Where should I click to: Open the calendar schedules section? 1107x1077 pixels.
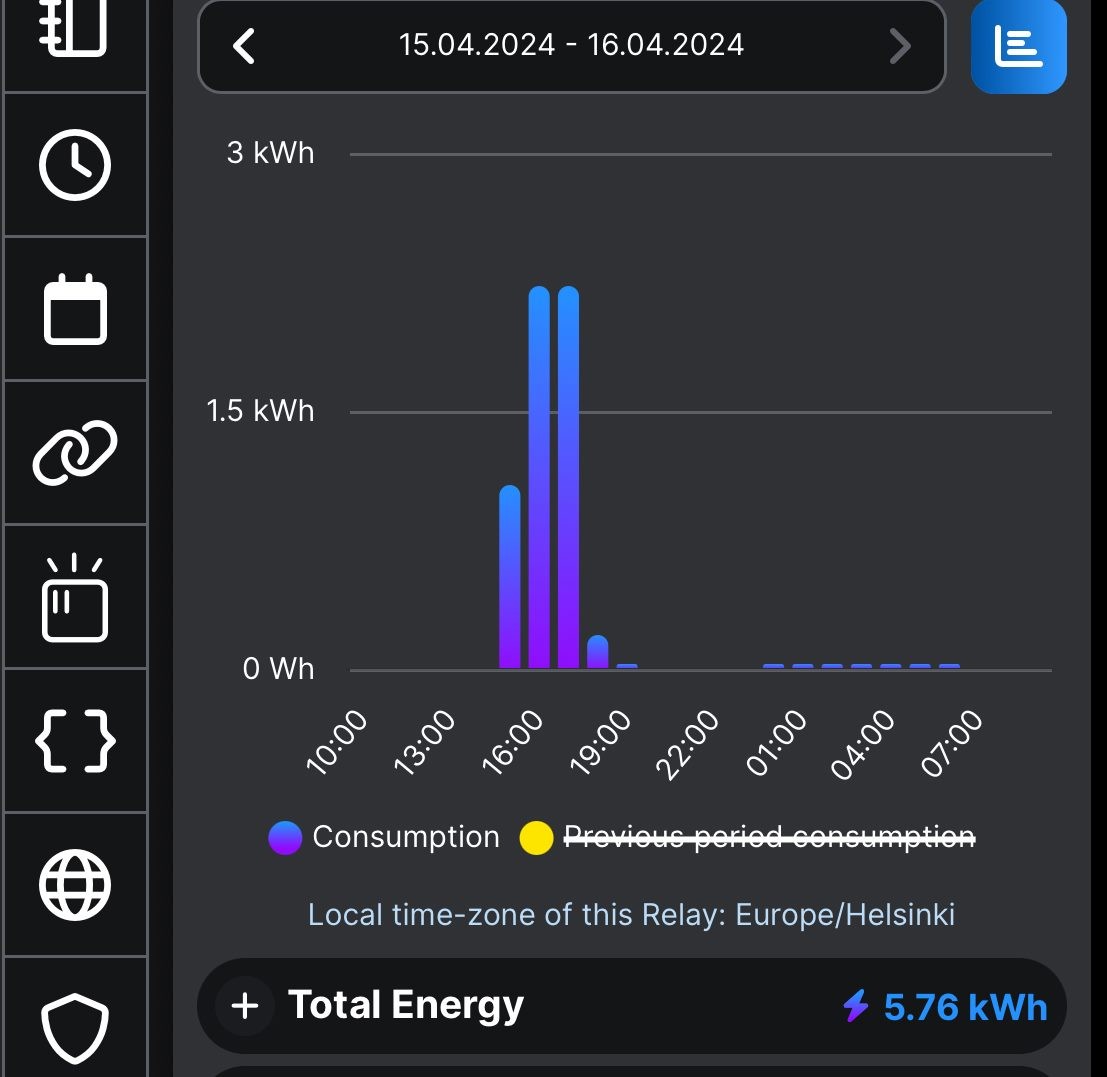click(x=75, y=309)
